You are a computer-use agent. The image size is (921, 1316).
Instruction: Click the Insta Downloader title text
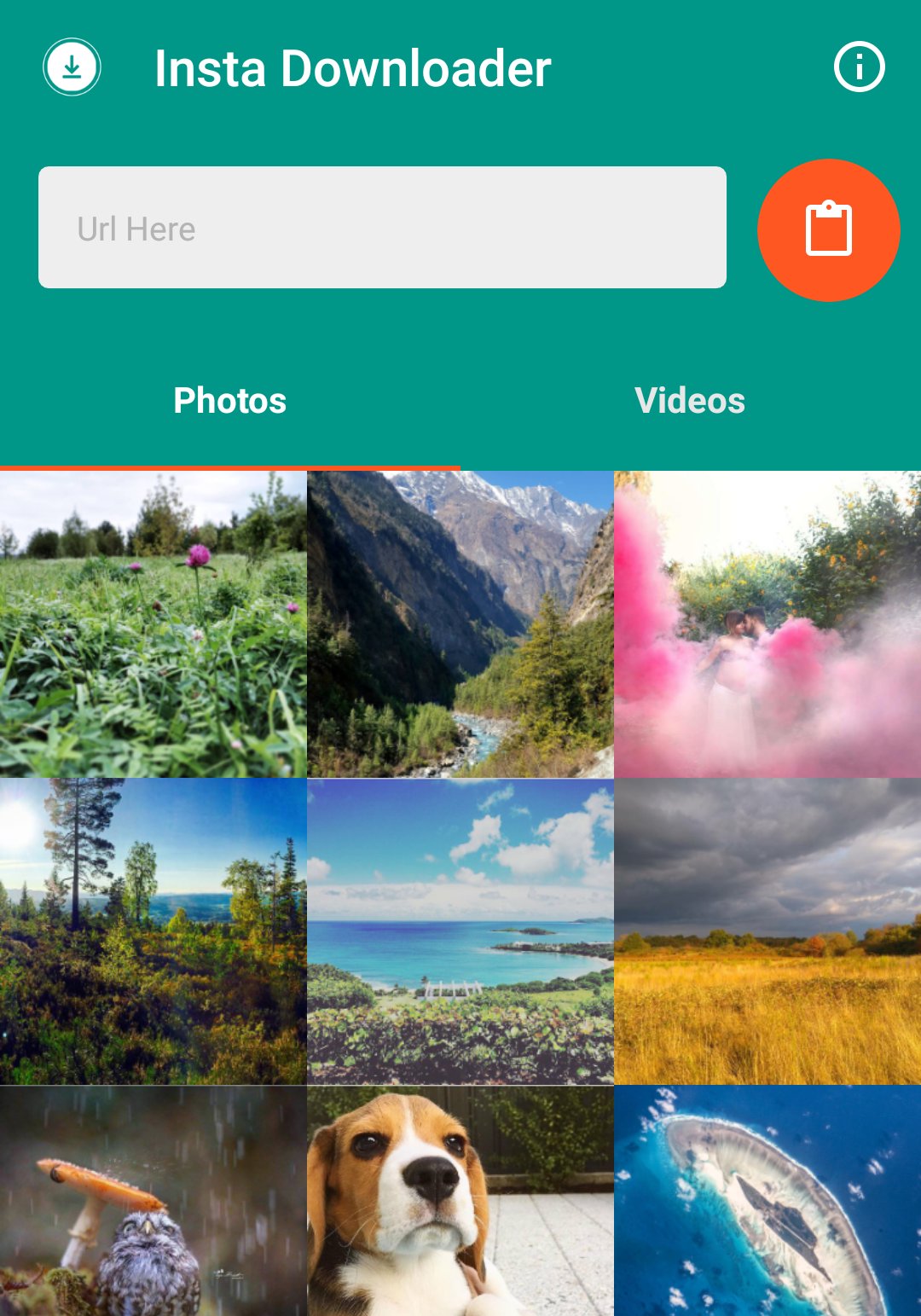(x=353, y=68)
